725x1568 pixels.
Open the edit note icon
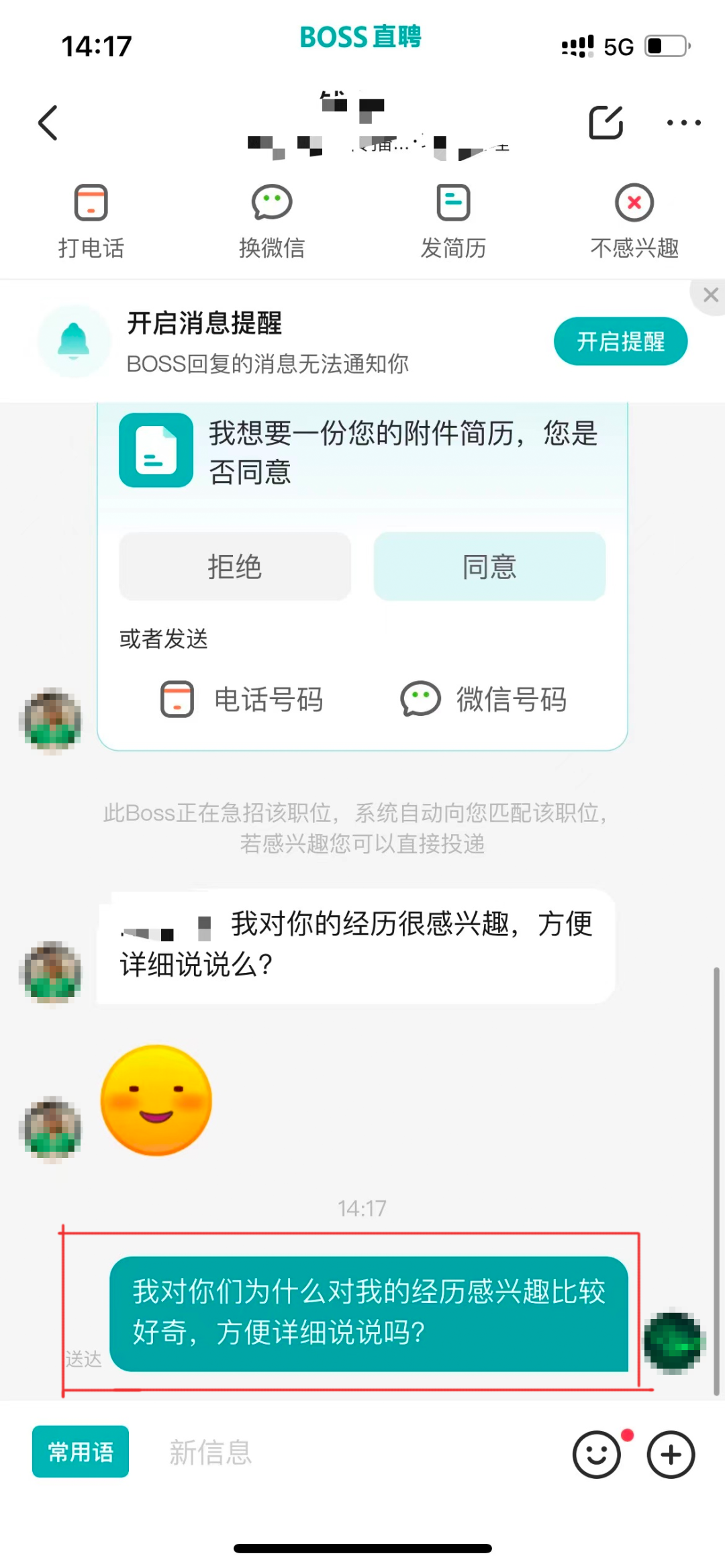(606, 122)
